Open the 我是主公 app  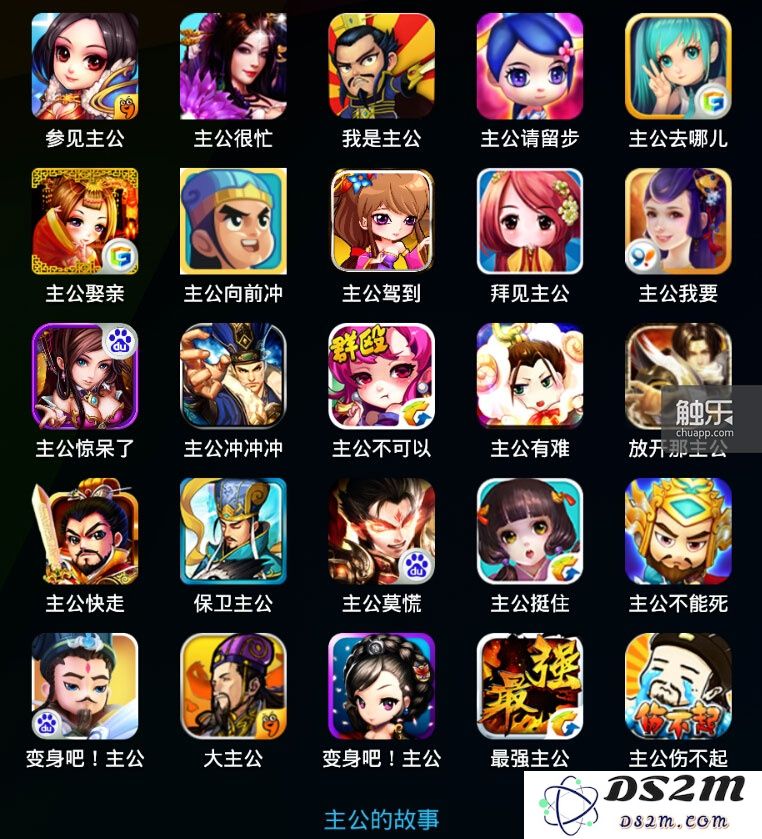point(381,66)
